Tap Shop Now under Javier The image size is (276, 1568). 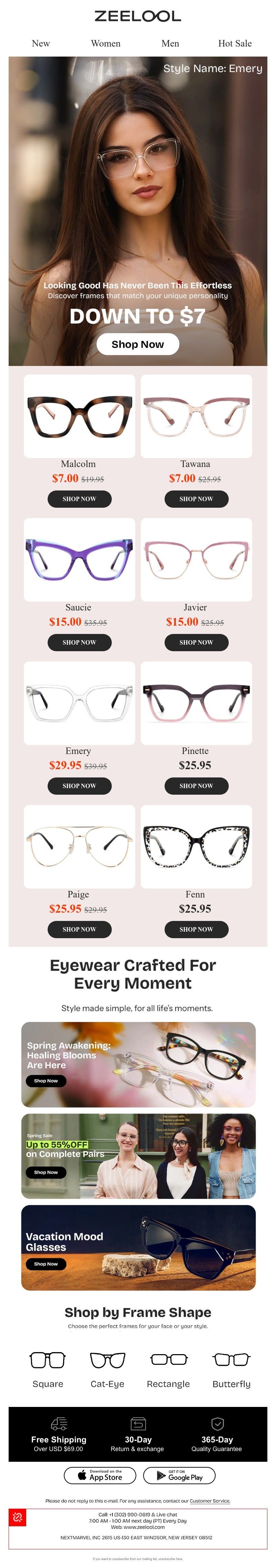tap(196, 642)
